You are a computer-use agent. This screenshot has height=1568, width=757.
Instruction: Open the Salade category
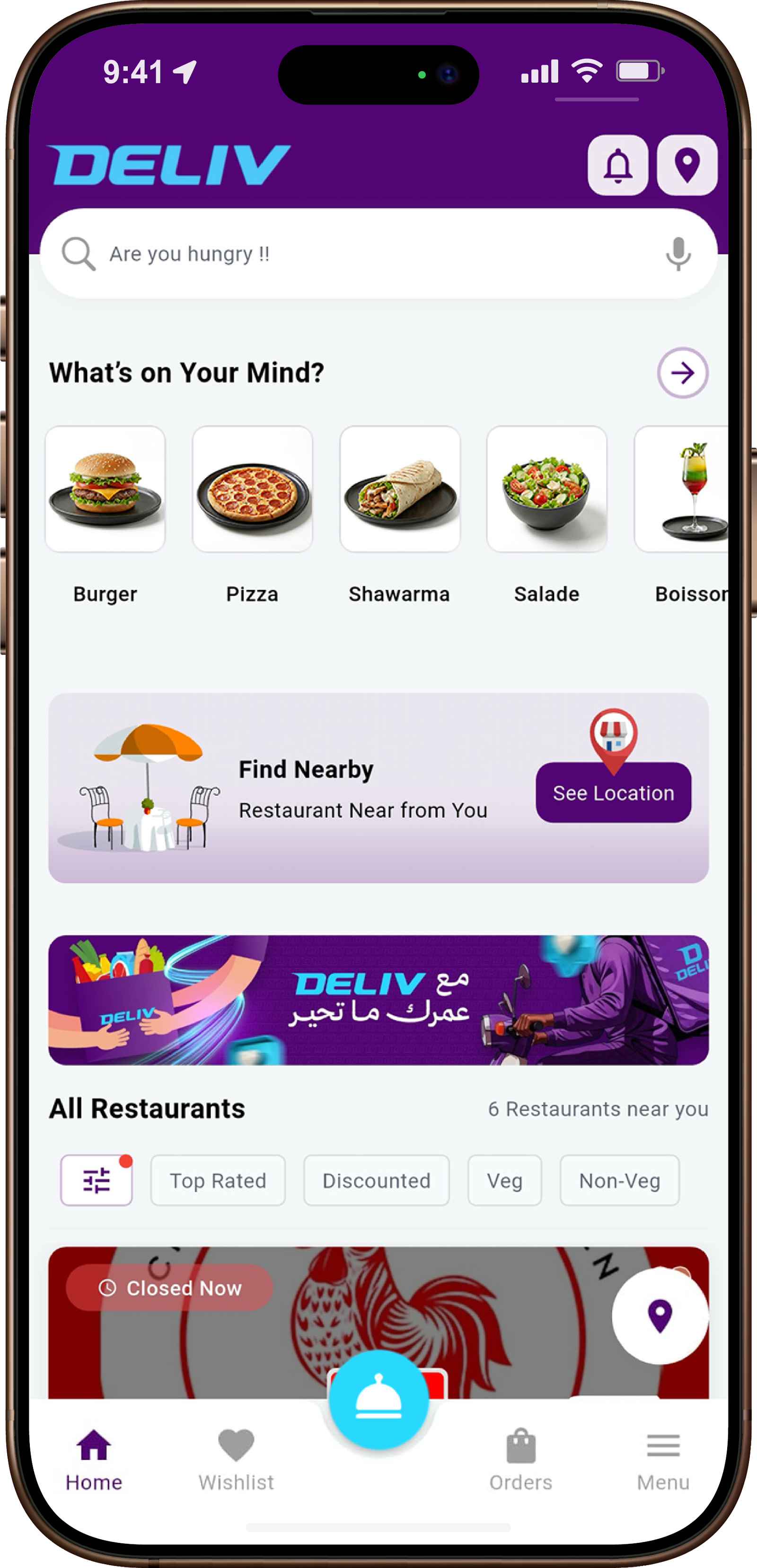click(546, 490)
